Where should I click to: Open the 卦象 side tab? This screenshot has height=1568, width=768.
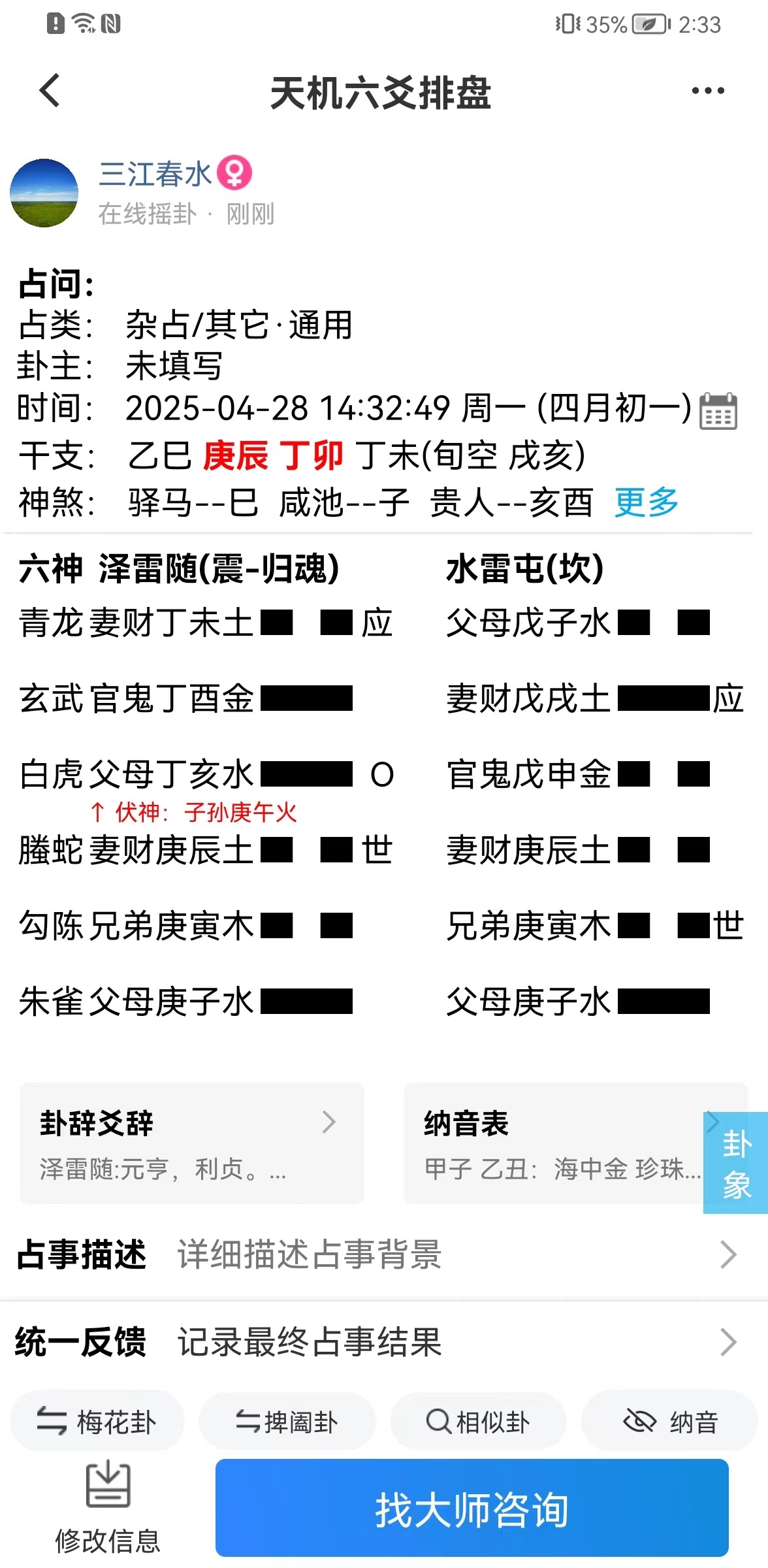click(737, 1164)
